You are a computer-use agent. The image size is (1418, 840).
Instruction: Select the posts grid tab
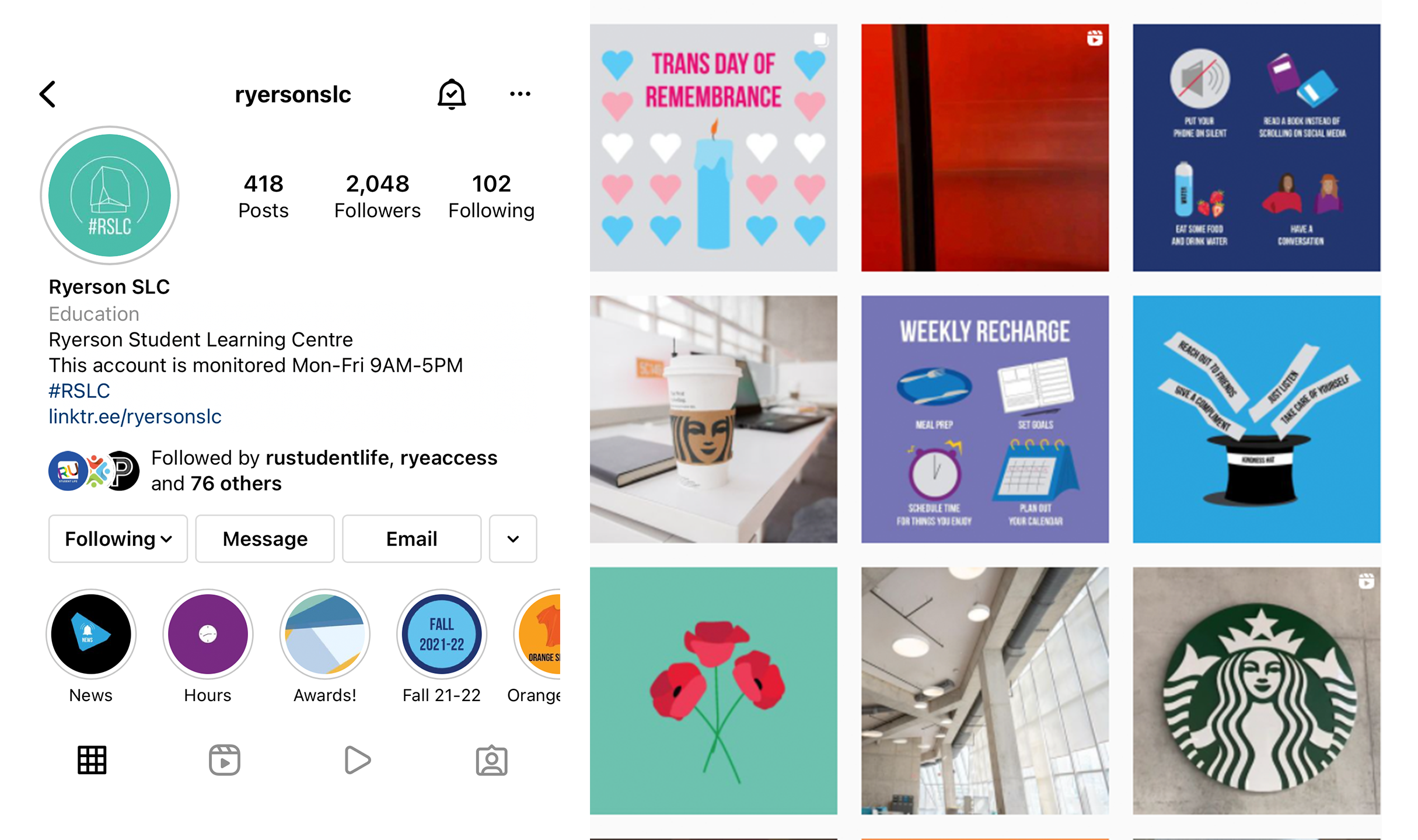point(92,760)
